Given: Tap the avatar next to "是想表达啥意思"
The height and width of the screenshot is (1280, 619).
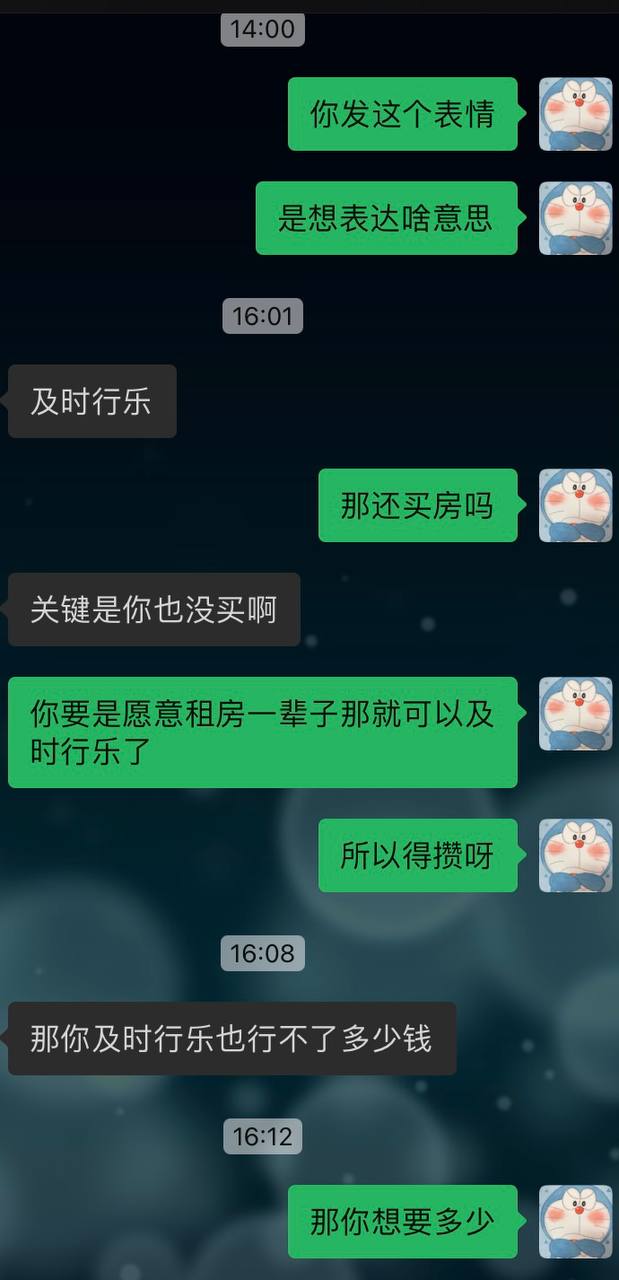Looking at the screenshot, I should (x=575, y=218).
